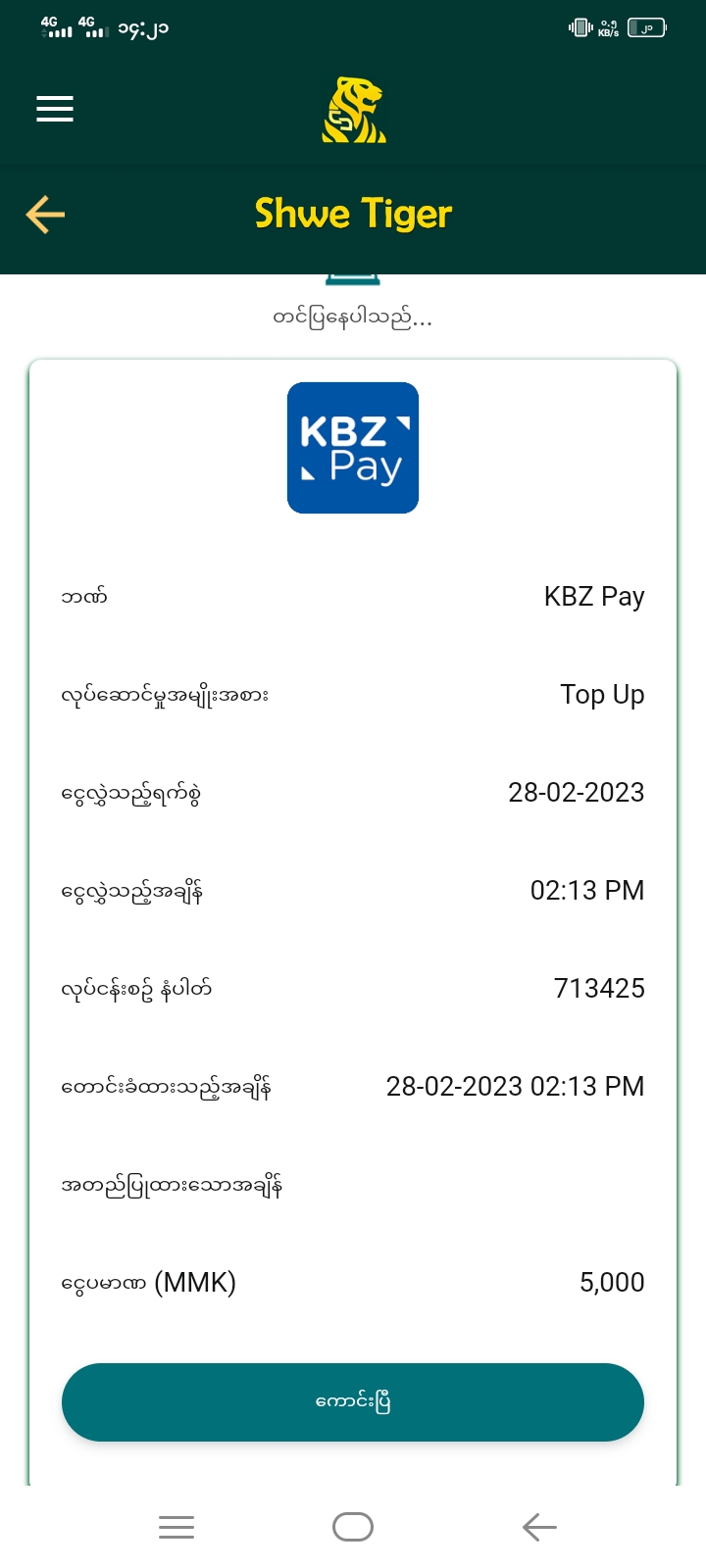Open the hamburger drawer menu

point(55,109)
